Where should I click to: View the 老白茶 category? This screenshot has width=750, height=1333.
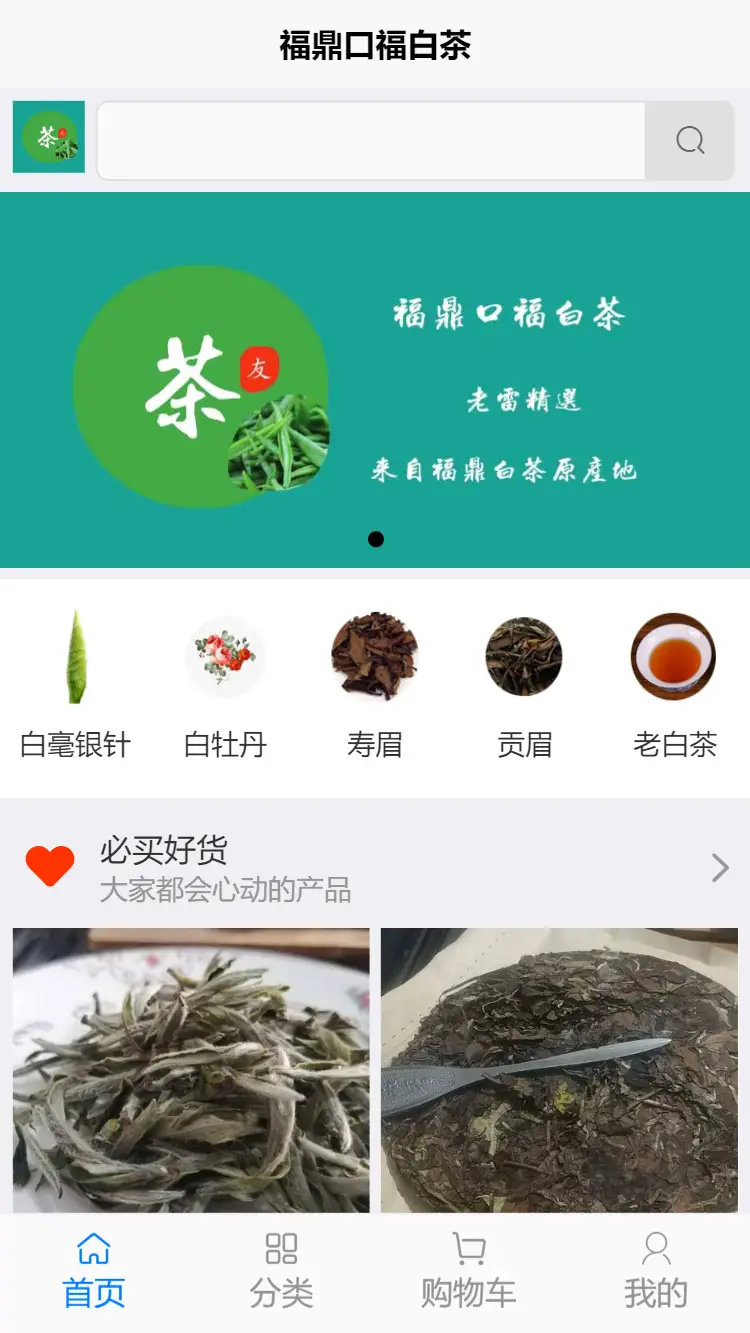pos(674,686)
